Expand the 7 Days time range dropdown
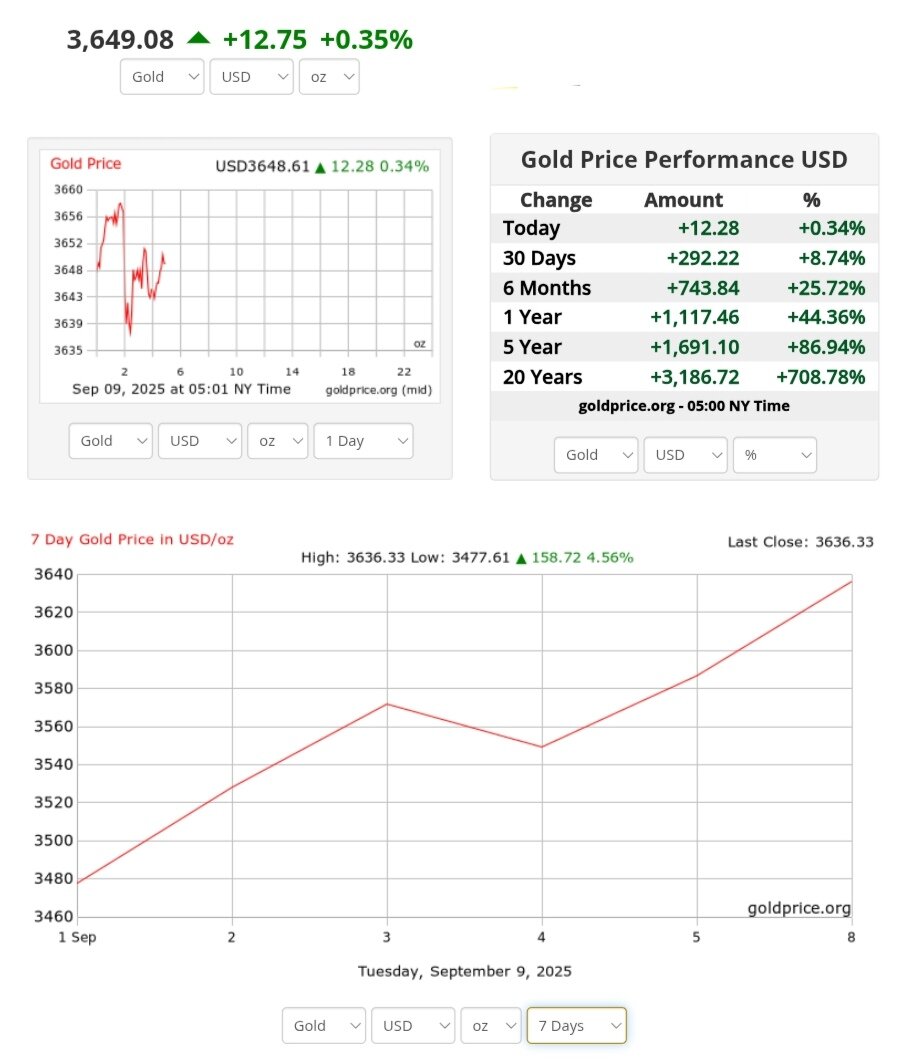The image size is (909, 1061). click(576, 1026)
